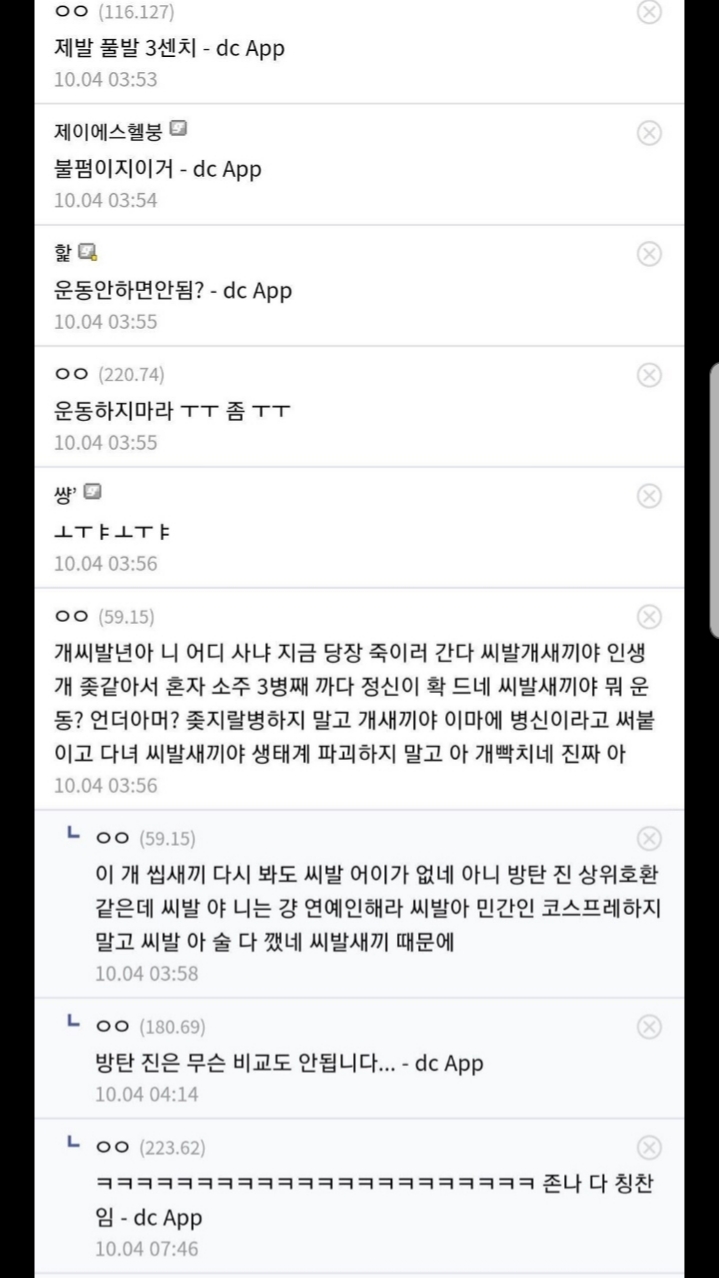Delete the comment by ㅇㅇ (116.127)
The height and width of the screenshot is (1278, 719).
(649, 12)
